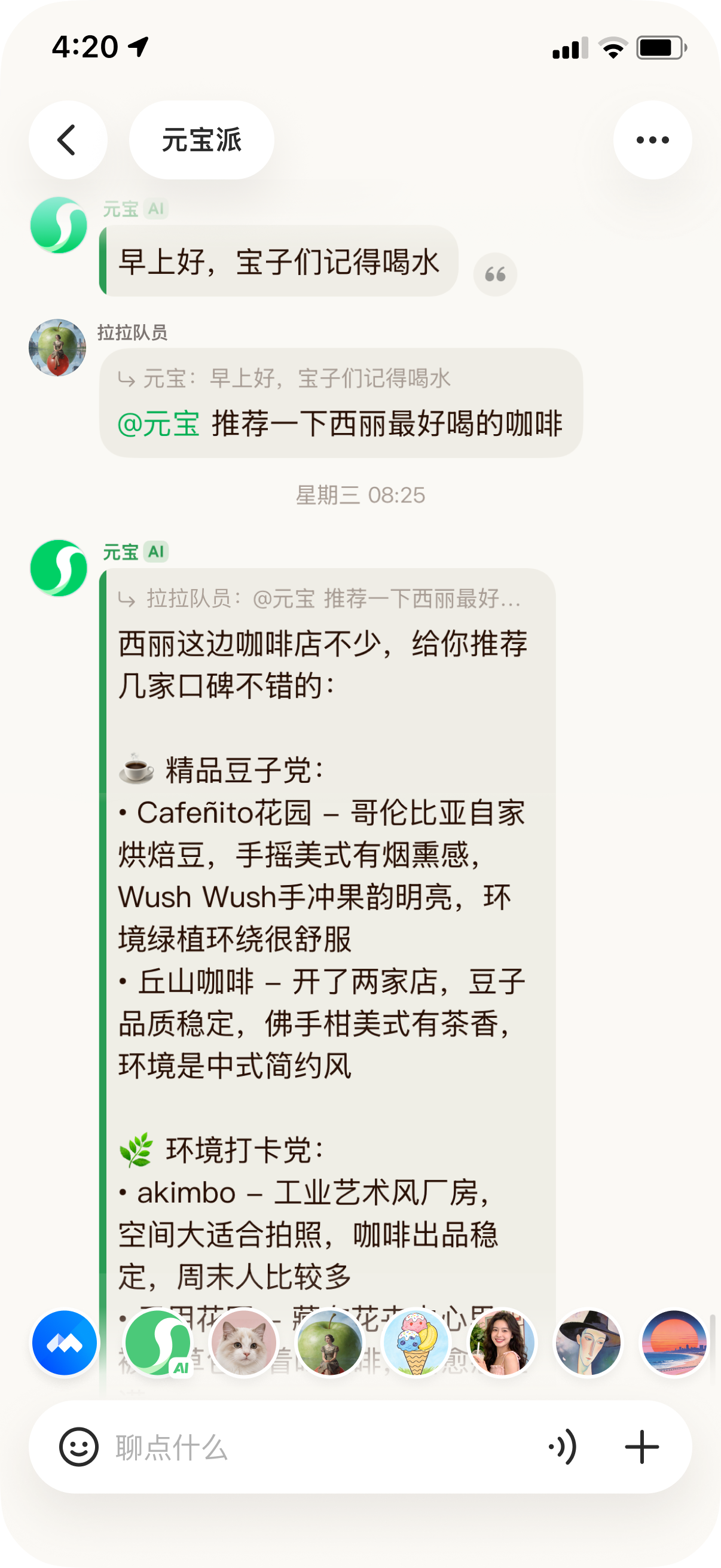721x1568 pixels.
Task: Select the sunset beach member avatar
Action: point(674,1342)
